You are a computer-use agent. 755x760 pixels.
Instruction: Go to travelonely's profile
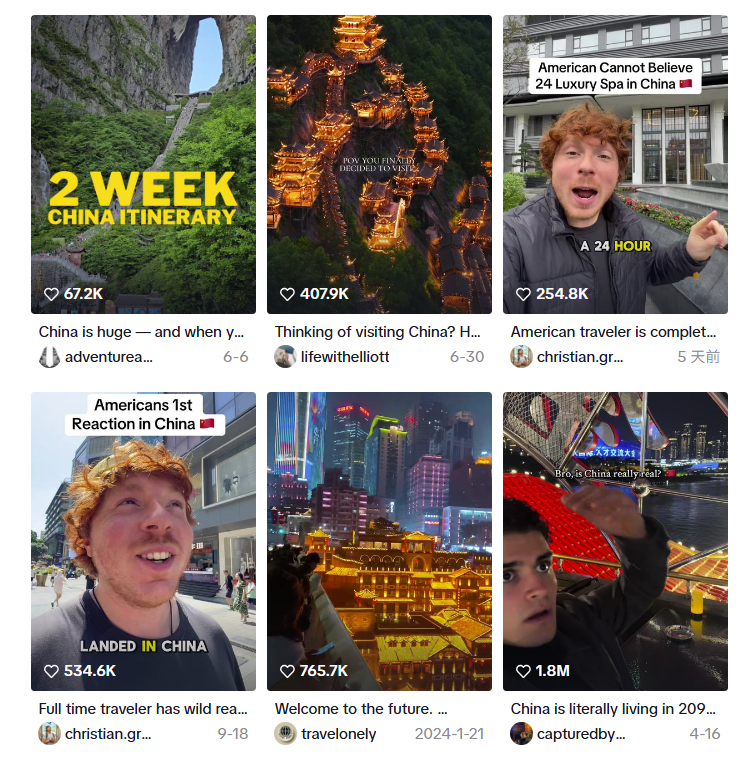338,733
